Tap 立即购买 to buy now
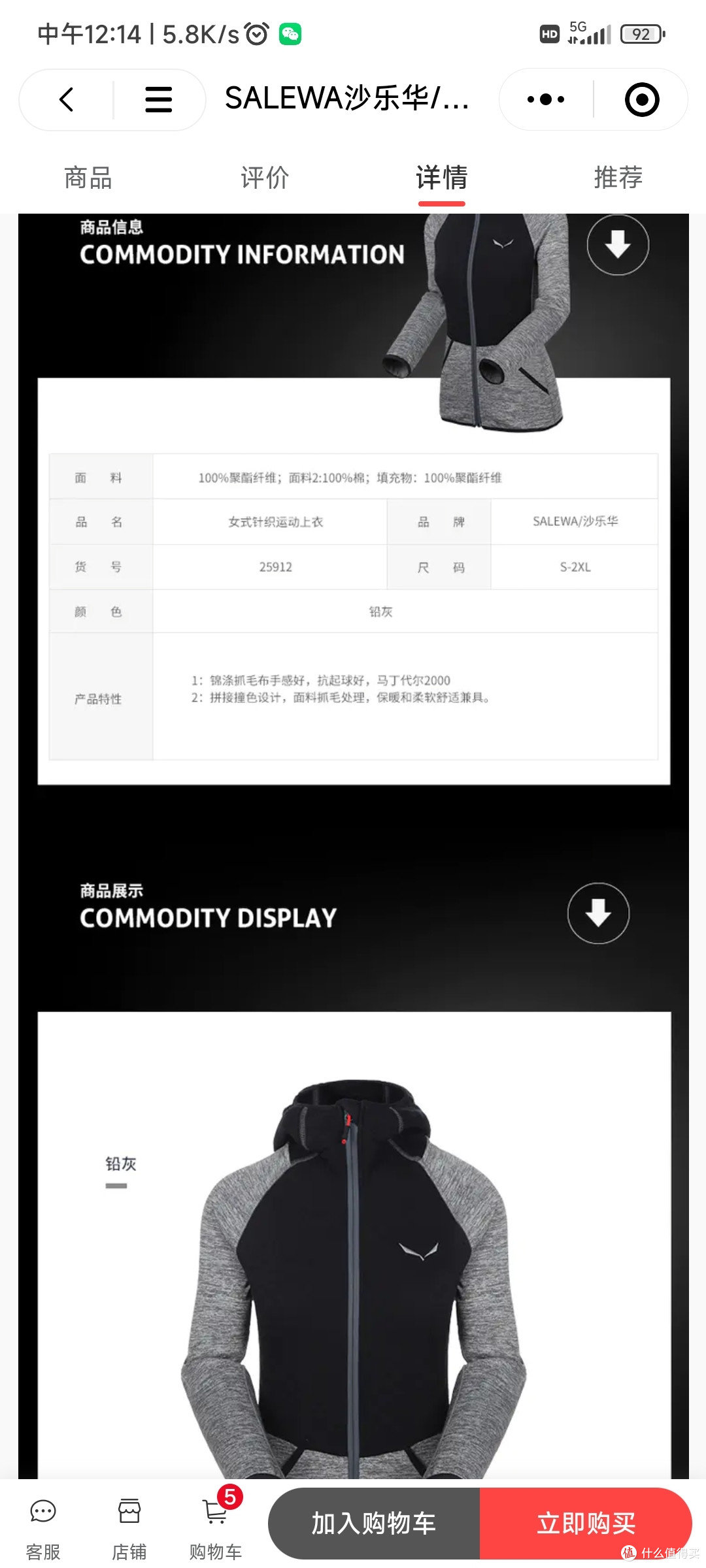This screenshot has height=1568, width=706. coord(586,1523)
